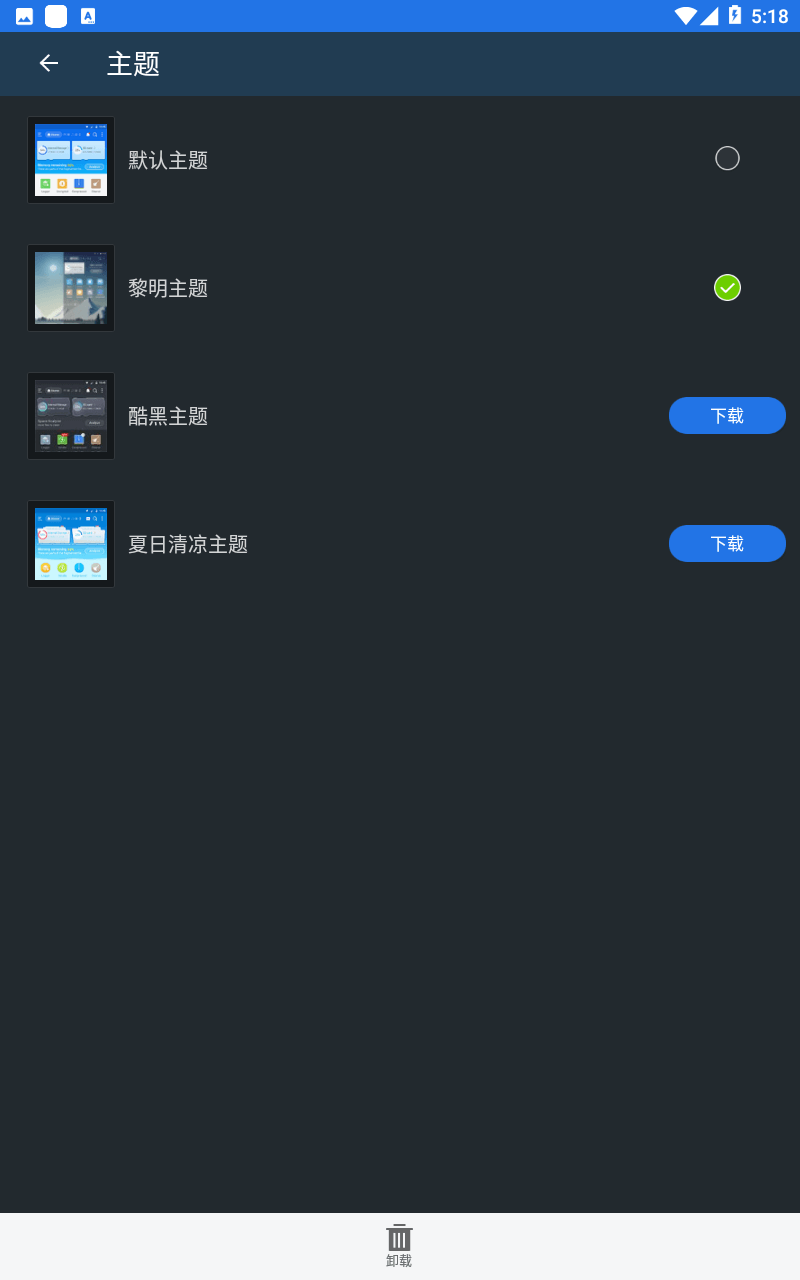Tap the green check for 黎明主题
The image size is (800, 1280).
[x=727, y=287]
